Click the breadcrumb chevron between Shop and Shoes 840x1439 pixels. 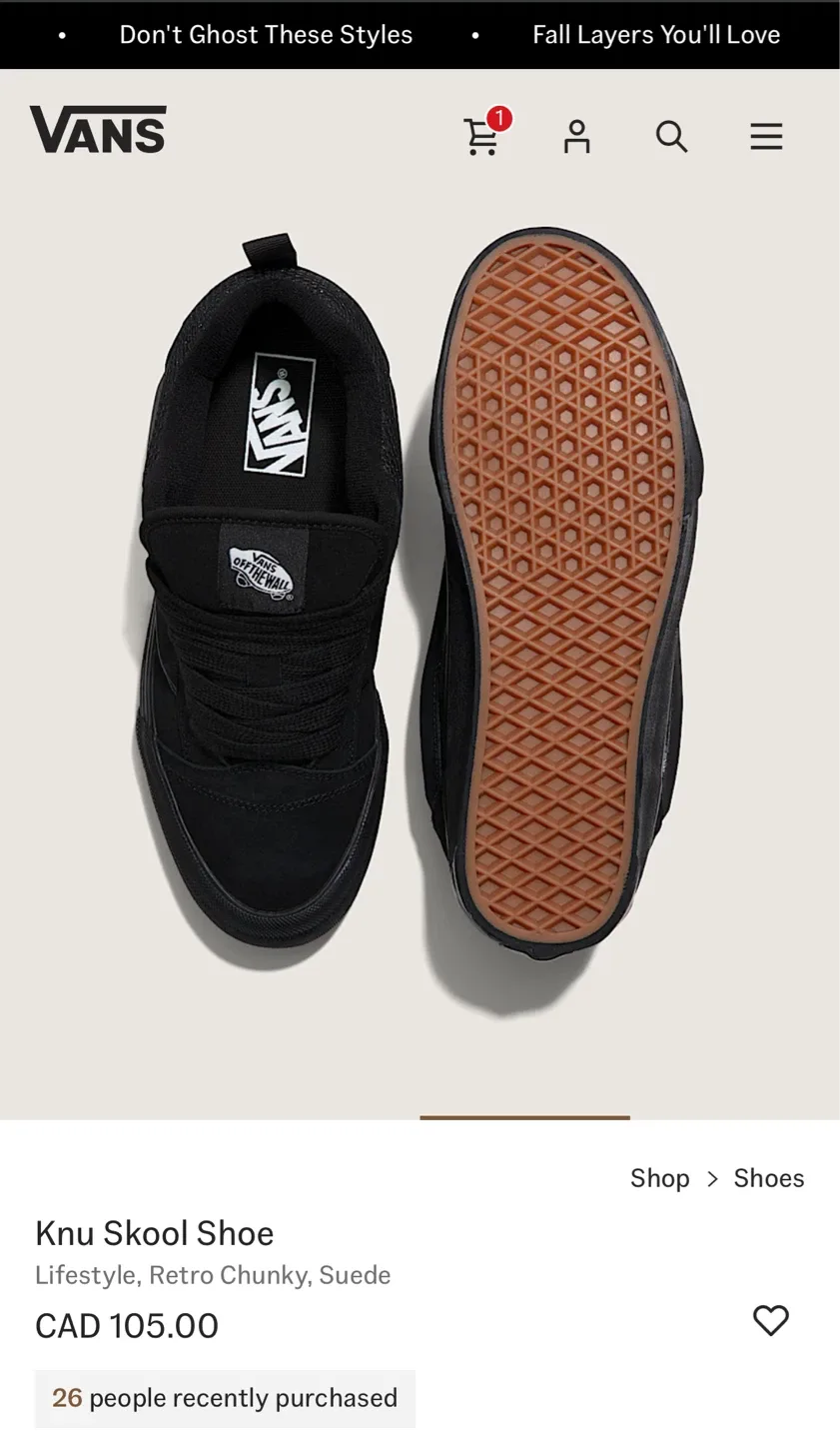(713, 1178)
